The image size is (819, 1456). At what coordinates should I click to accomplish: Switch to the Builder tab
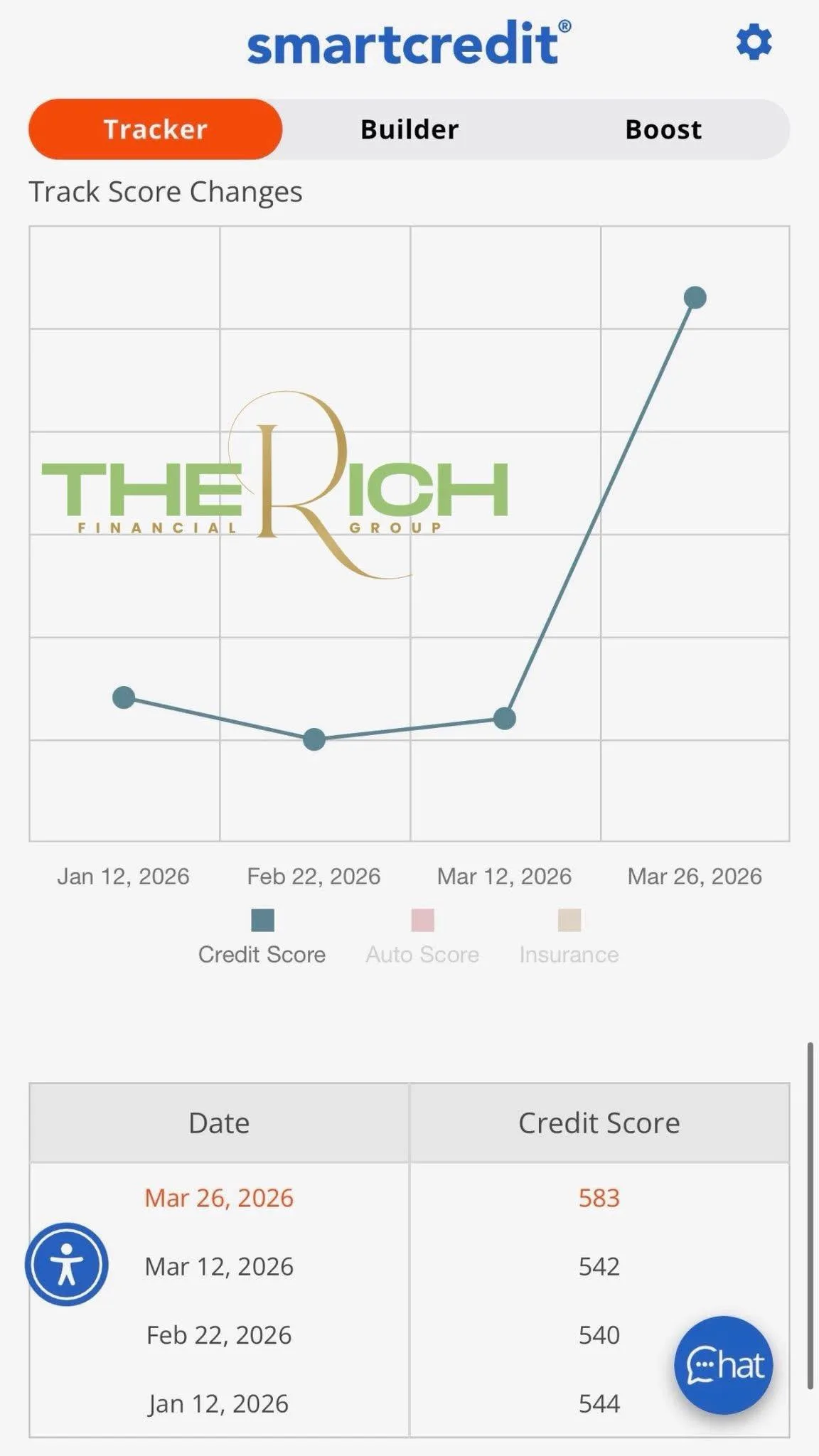point(409,129)
